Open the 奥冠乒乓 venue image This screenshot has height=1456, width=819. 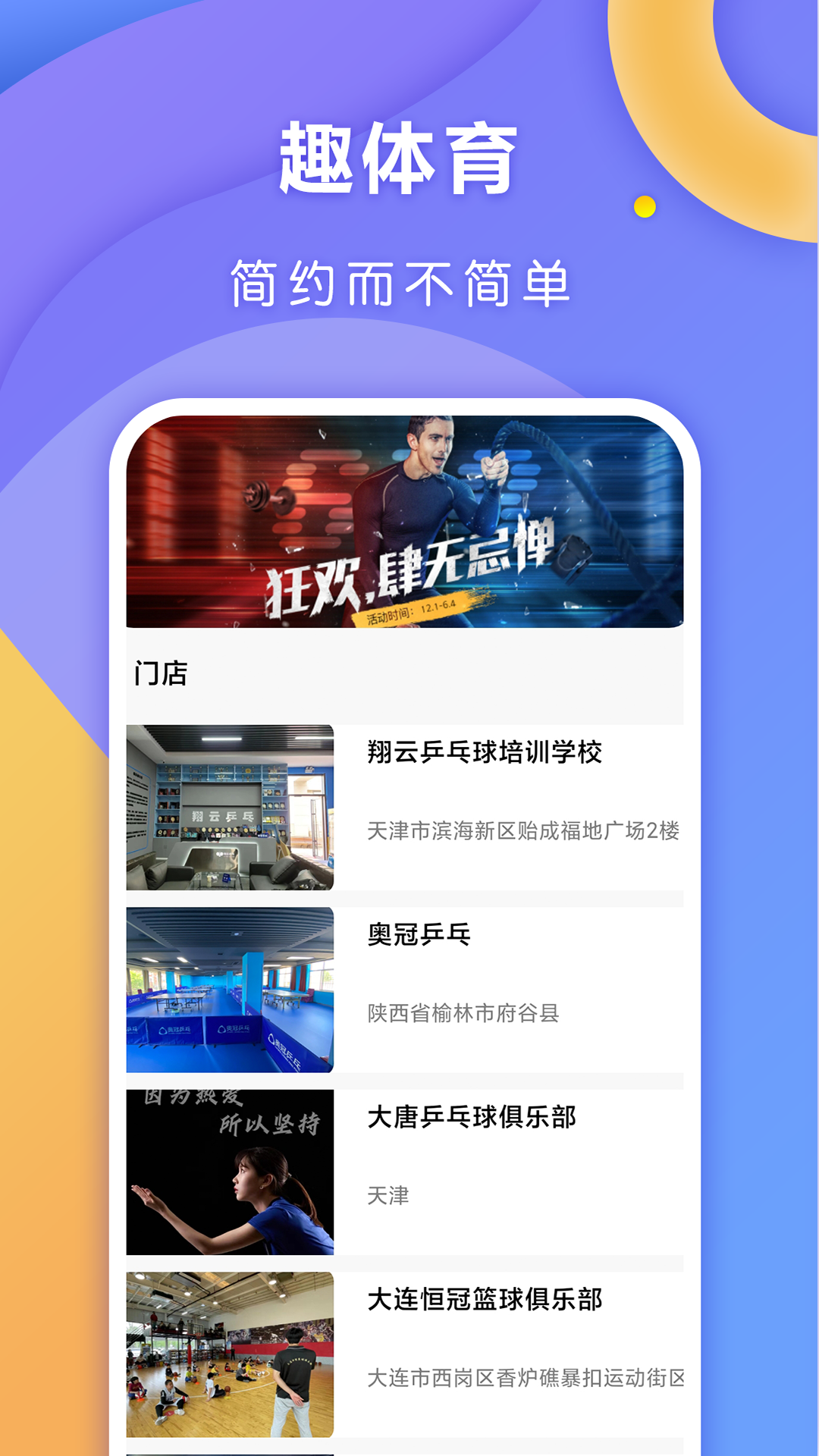click(231, 986)
